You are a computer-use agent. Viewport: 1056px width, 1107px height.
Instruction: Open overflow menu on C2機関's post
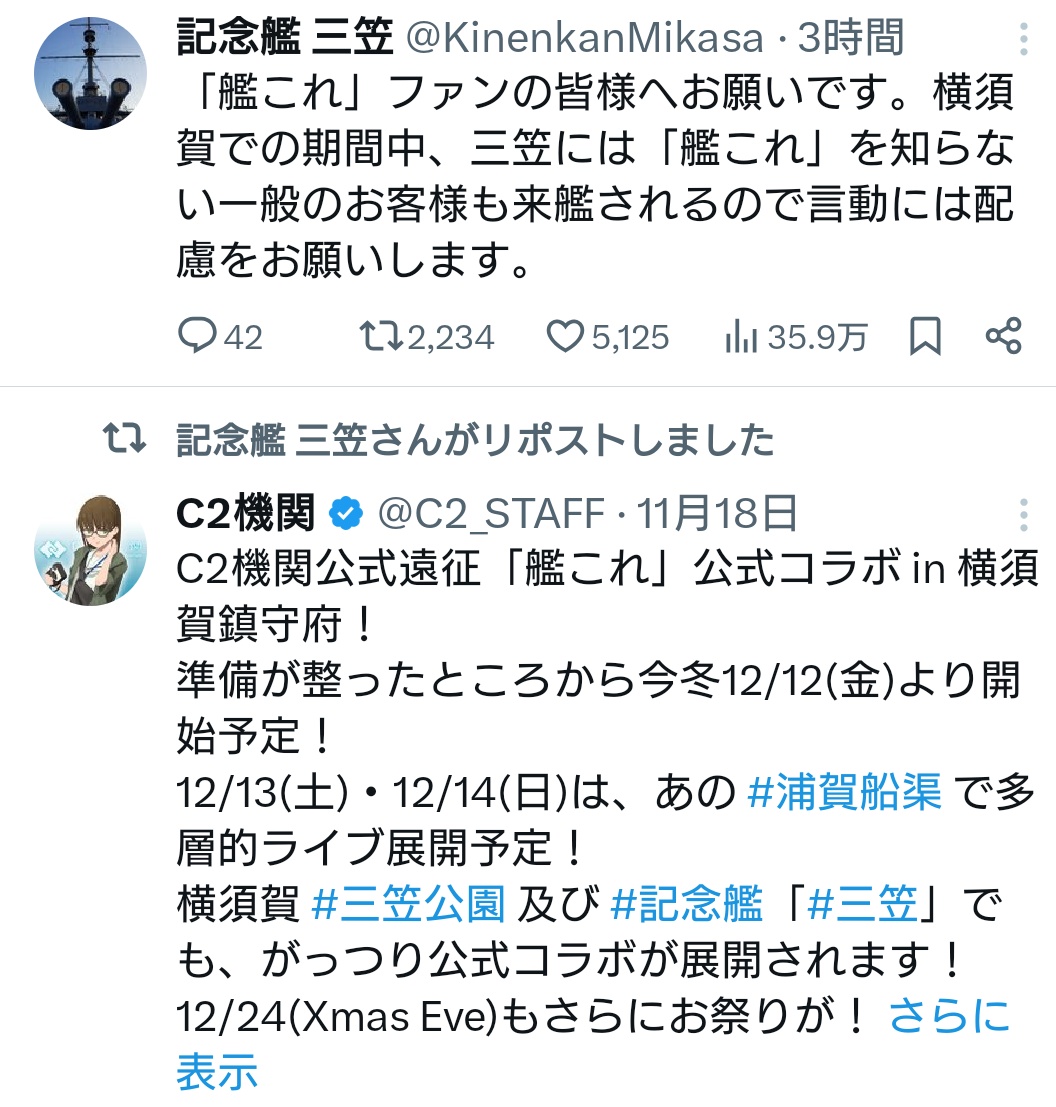coord(1023,515)
